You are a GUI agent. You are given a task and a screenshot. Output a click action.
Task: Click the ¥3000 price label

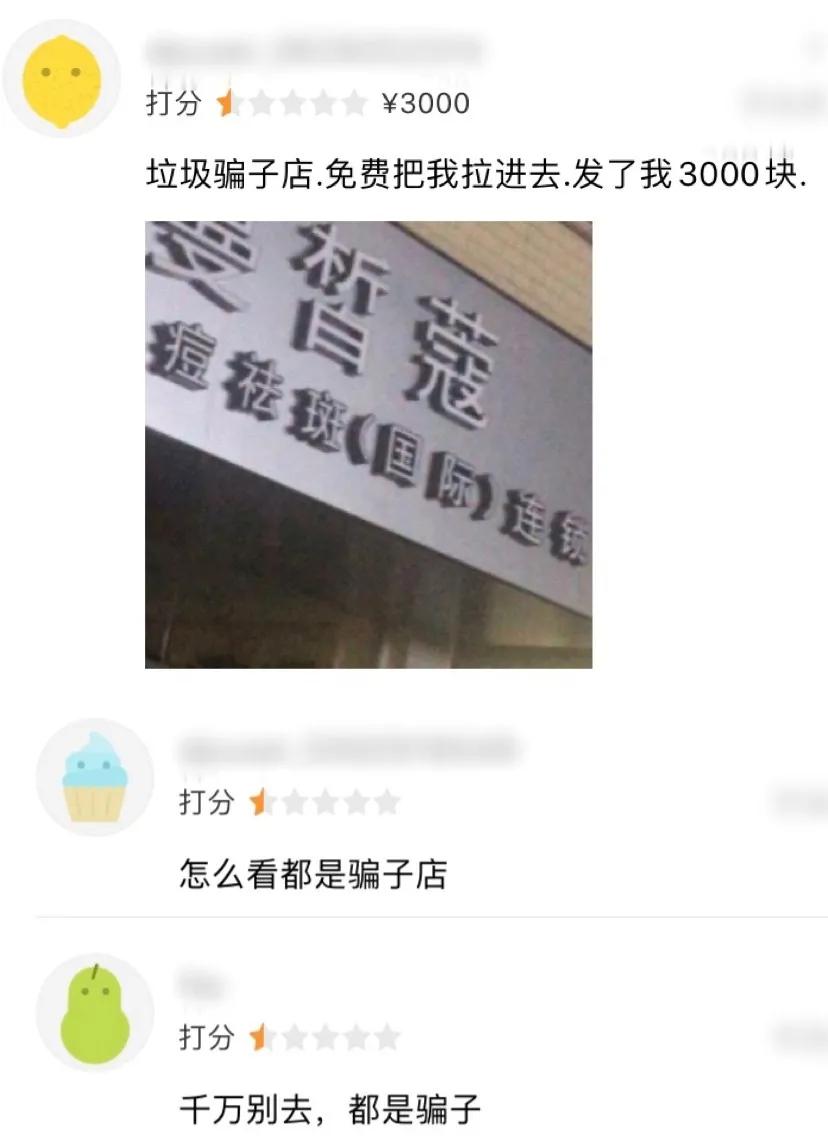click(424, 103)
